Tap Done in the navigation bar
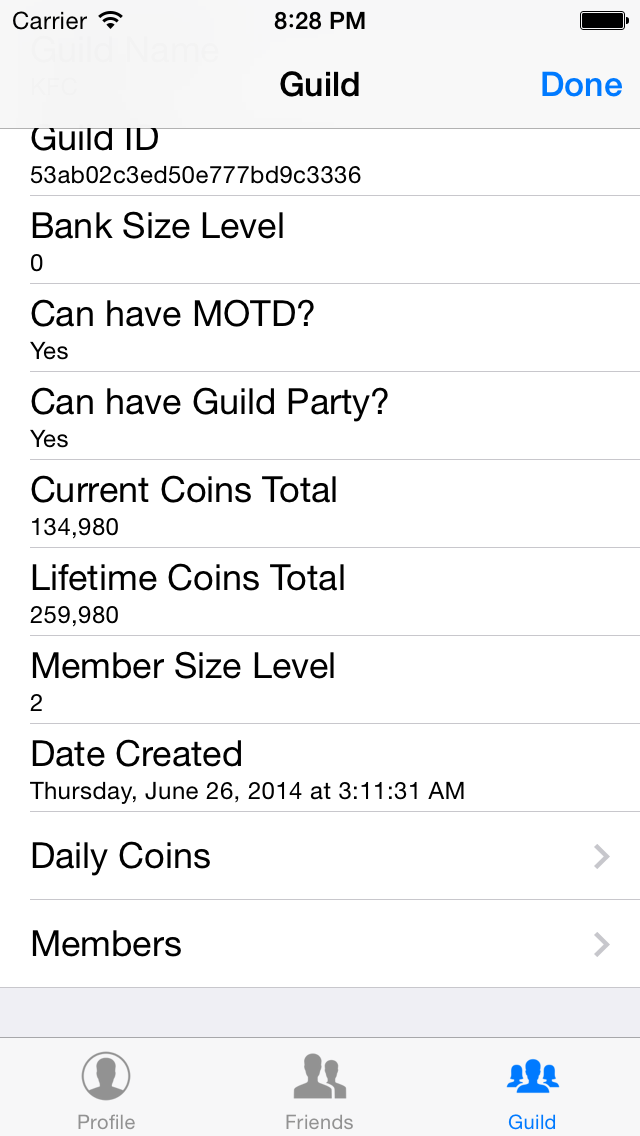640x1136 pixels. pyautogui.click(x=581, y=85)
